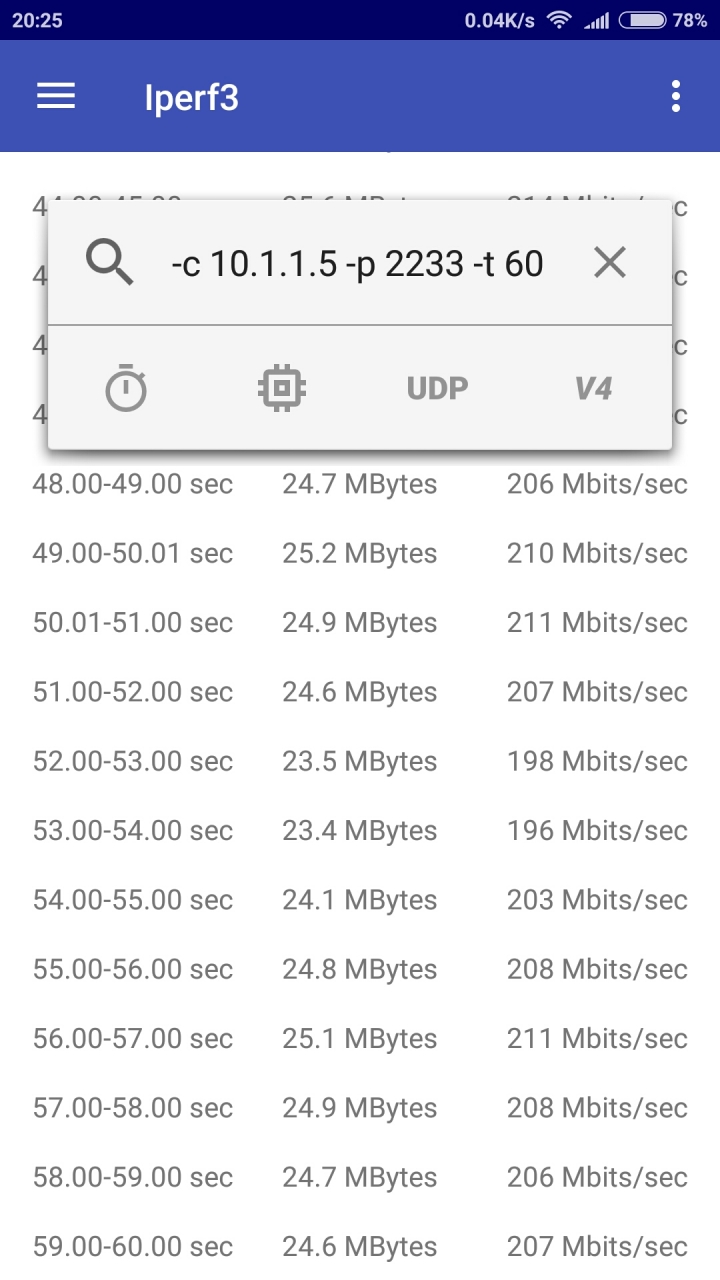Clear the command with the X button
Image resolution: width=720 pixels, height=1280 pixels.
pos(609,263)
